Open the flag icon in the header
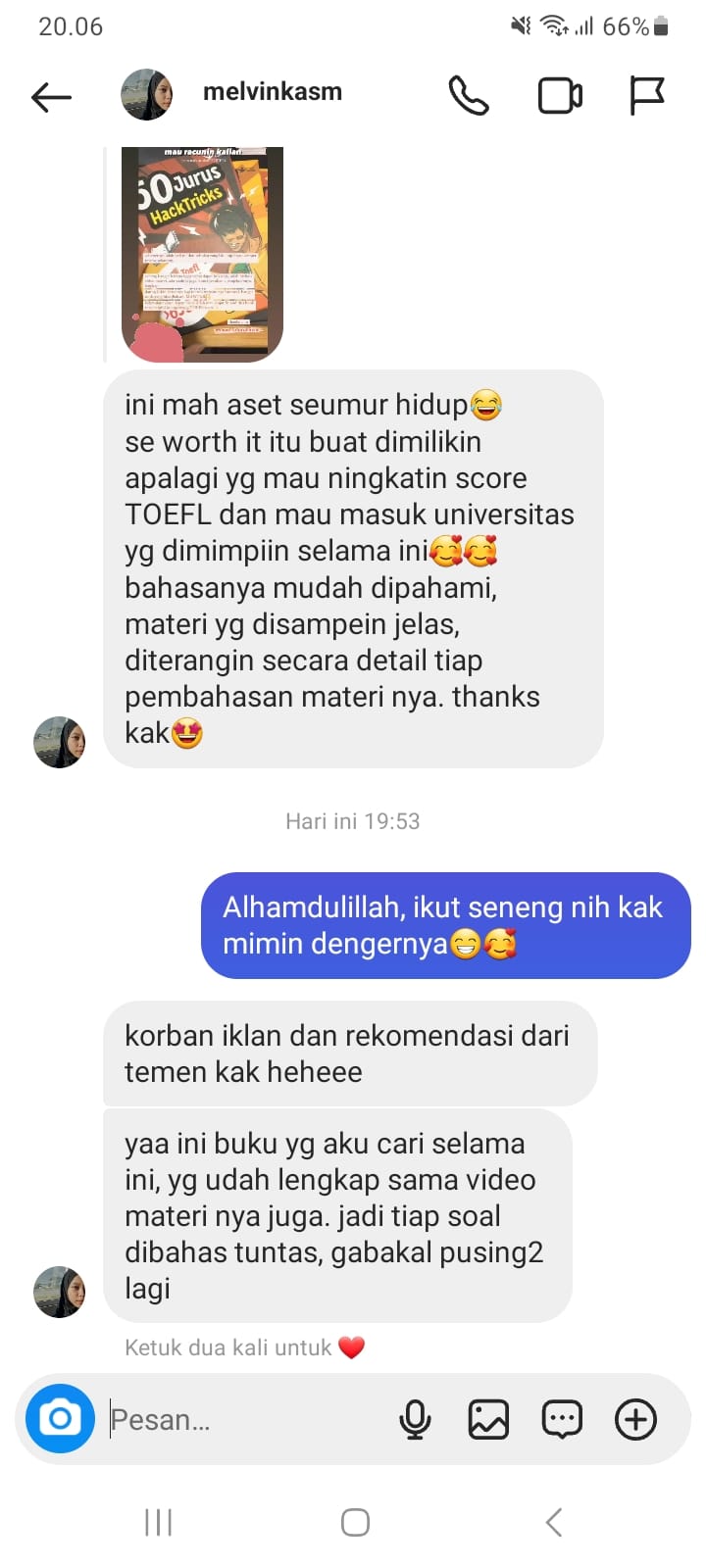Viewport: 706px width, 1568px height. click(646, 95)
